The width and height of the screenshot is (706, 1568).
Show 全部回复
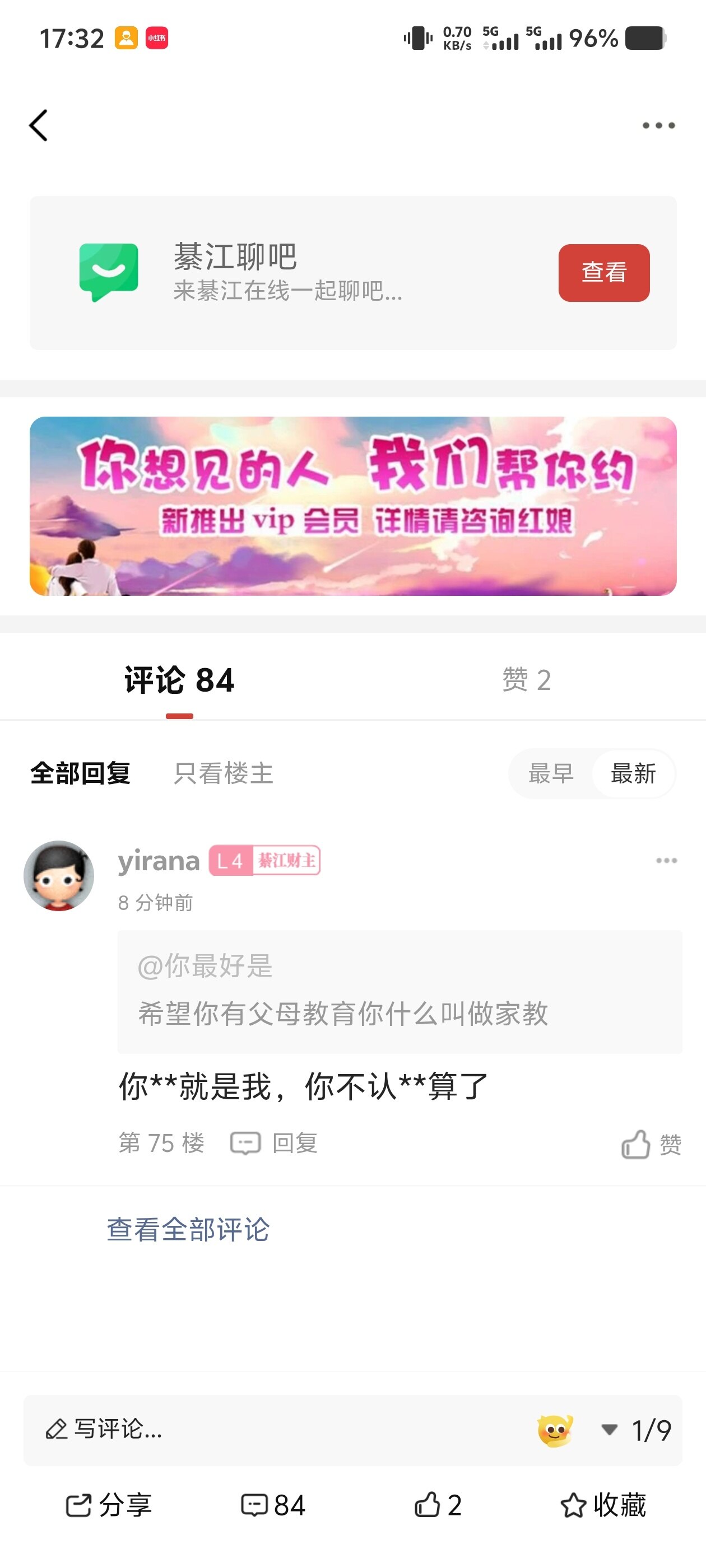tap(81, 773)
